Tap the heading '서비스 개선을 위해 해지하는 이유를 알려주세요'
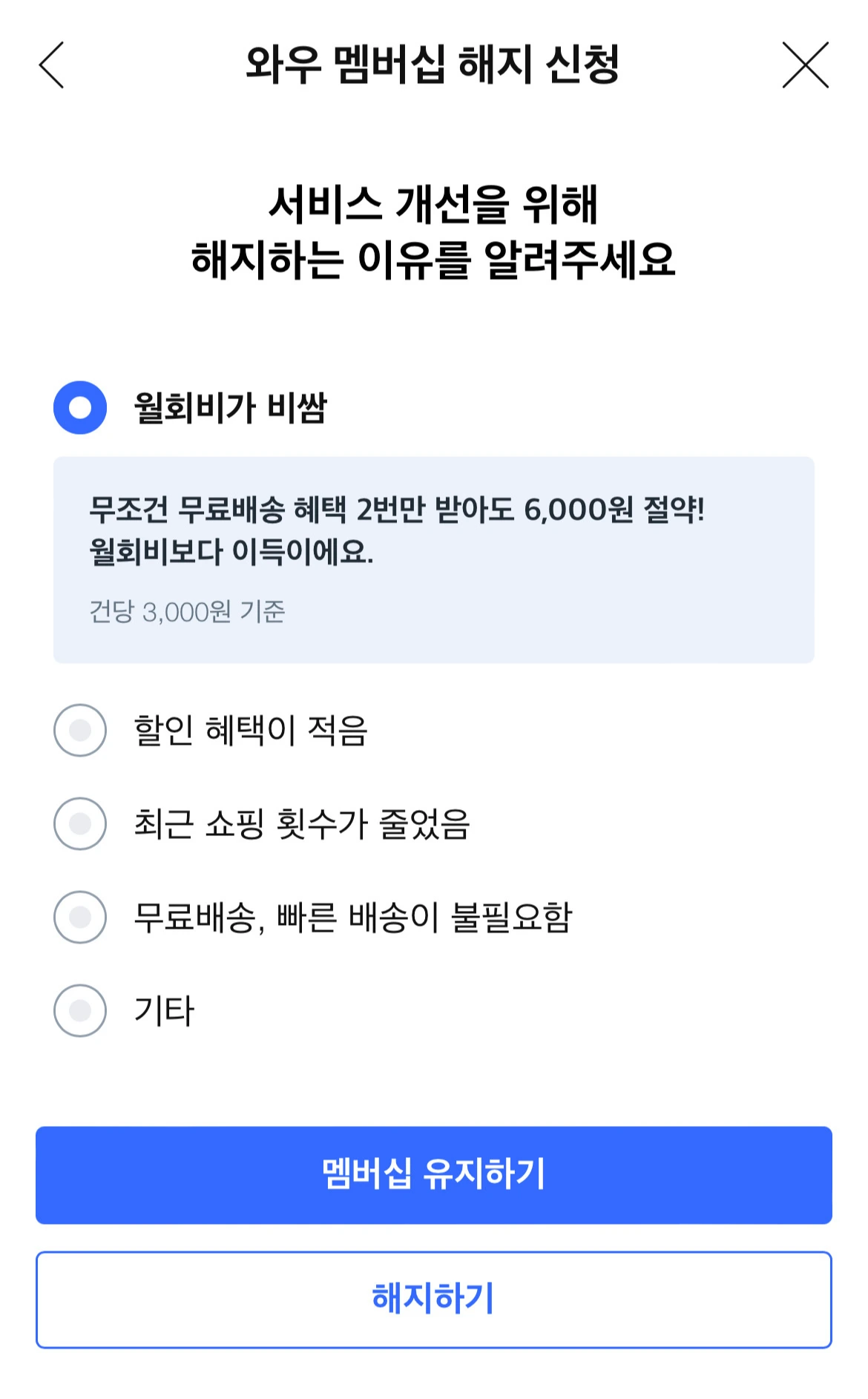Viewport: 868px width, 1399px height. (434, 230)
